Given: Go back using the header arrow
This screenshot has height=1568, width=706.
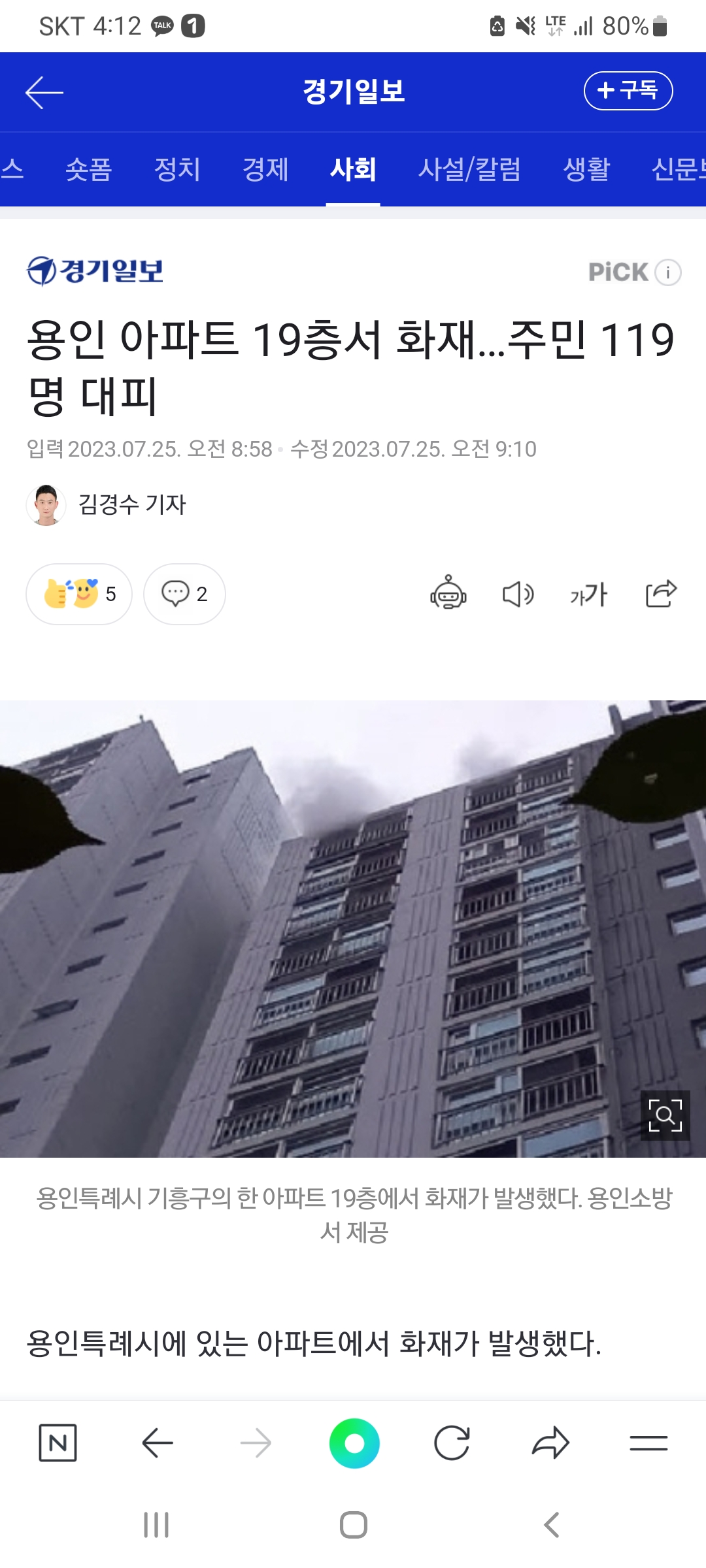Looking at the screenshot, I should pos(44,92).
